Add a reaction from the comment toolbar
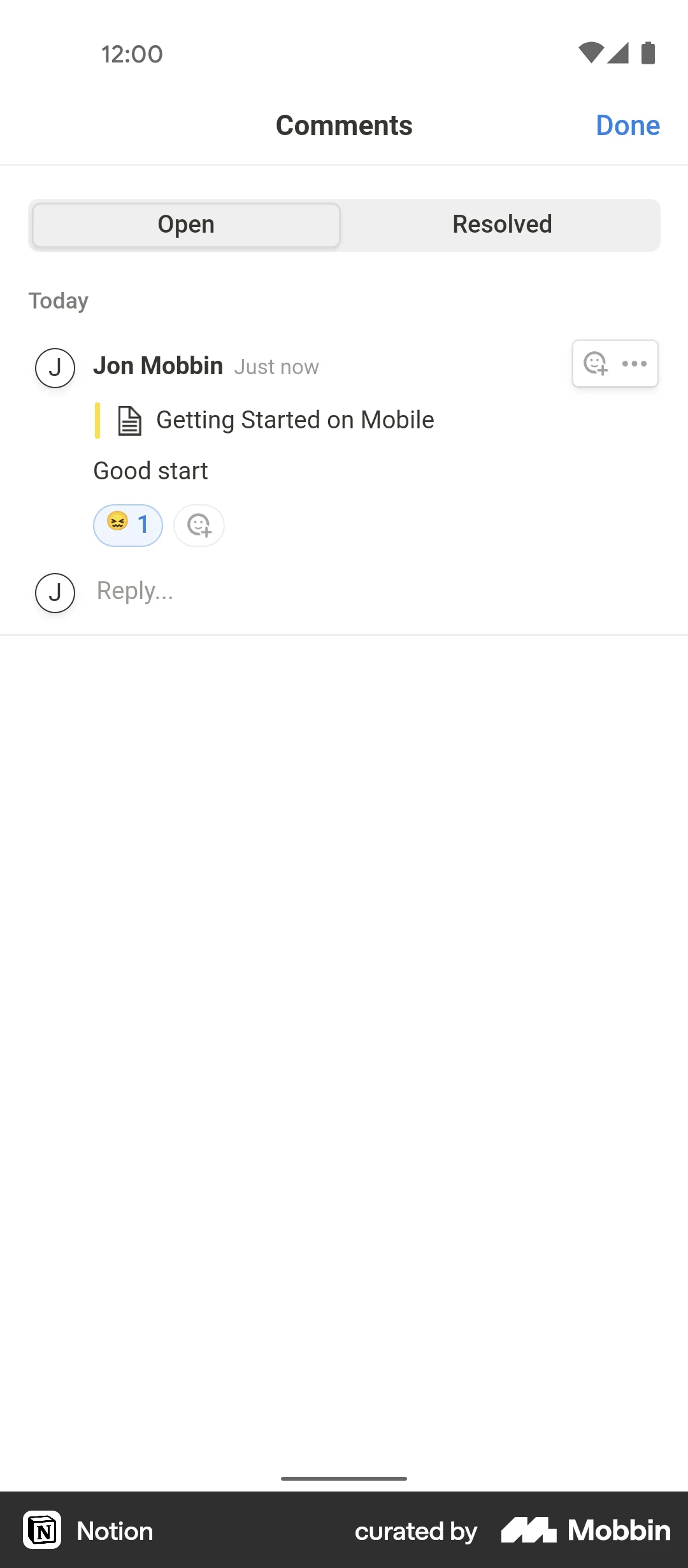This screenshot has height=1568, width=688. tap(596, 364)
